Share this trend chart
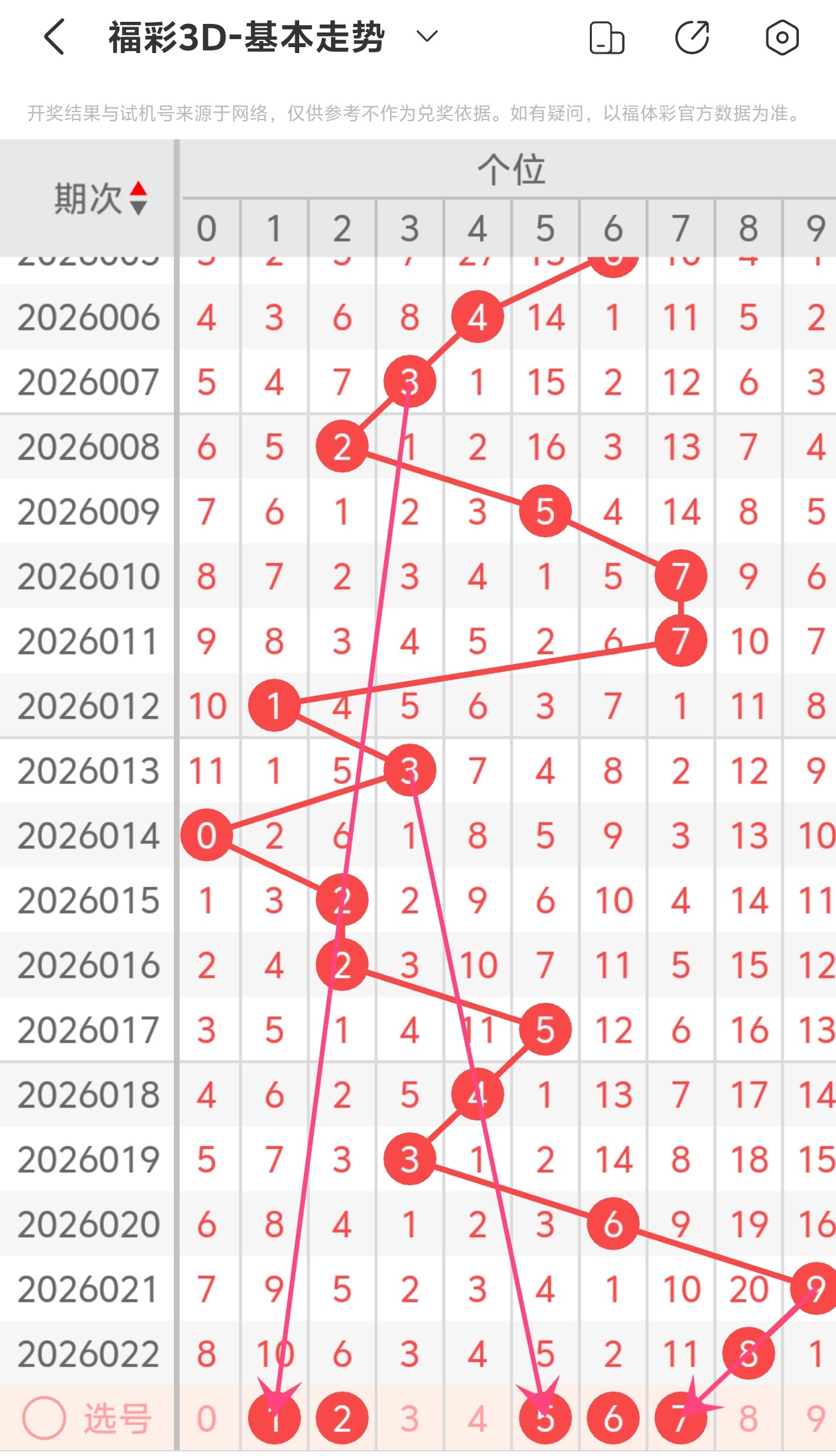836x1456 pixels. [692, 37]
